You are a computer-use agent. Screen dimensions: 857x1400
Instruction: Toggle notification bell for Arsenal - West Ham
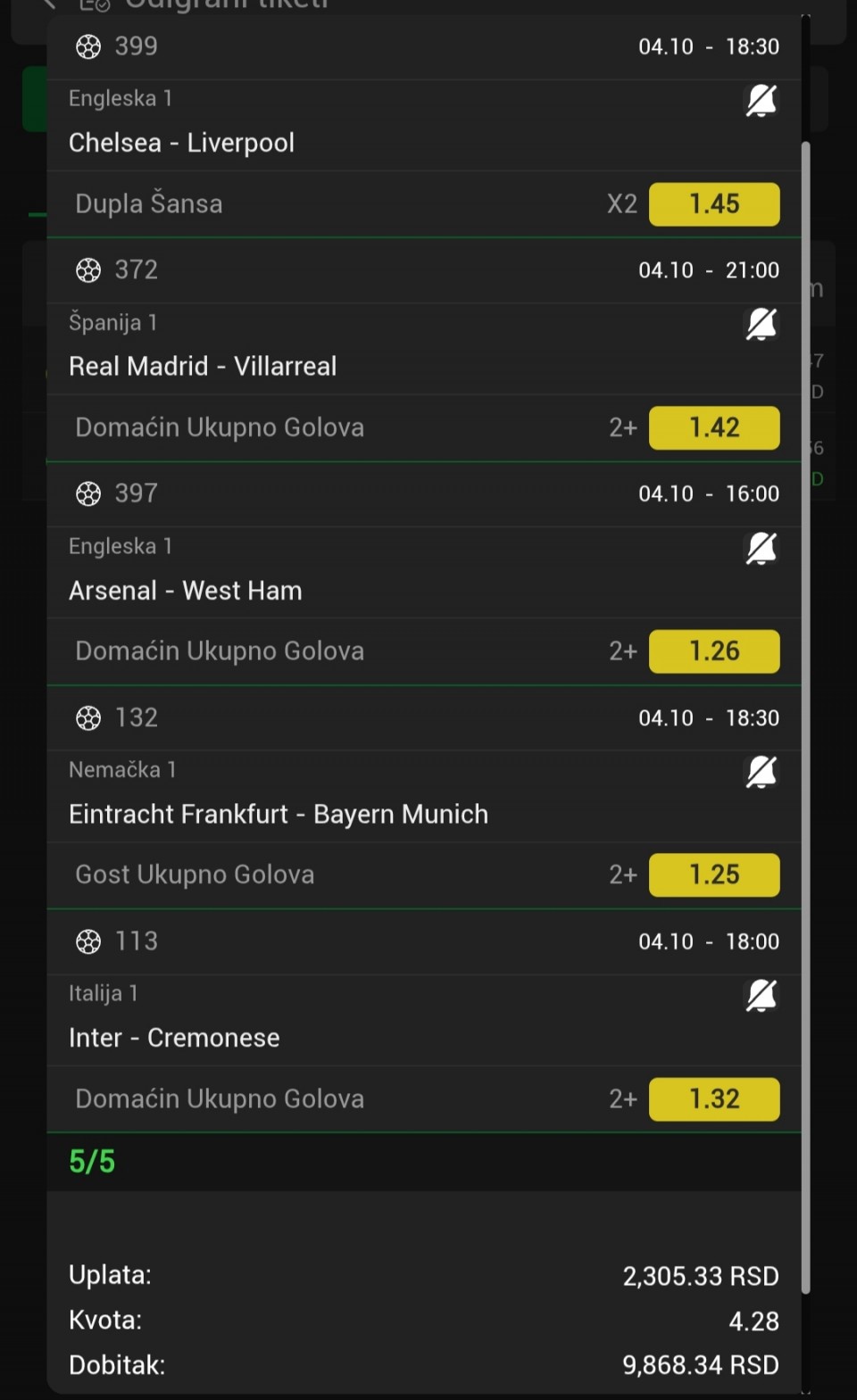click(761, 549)
